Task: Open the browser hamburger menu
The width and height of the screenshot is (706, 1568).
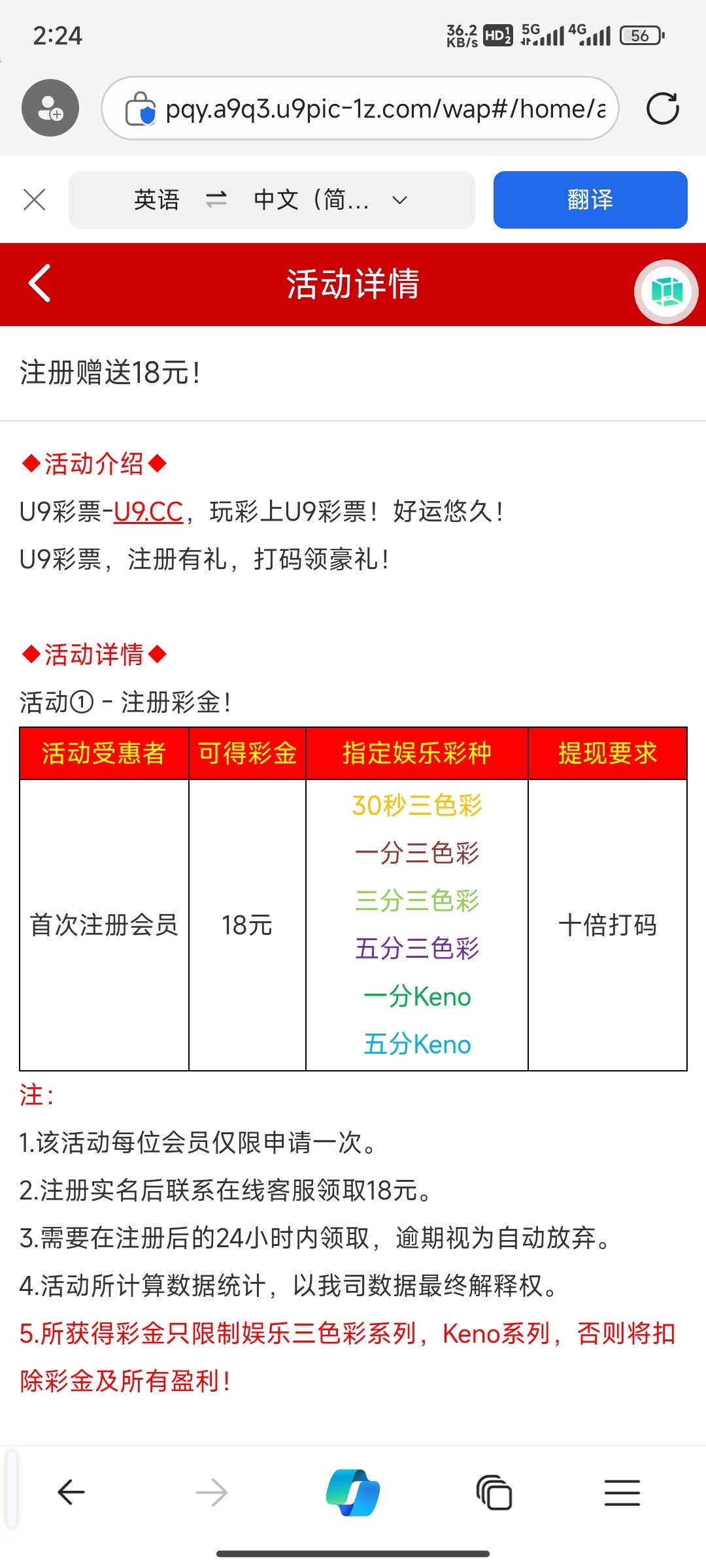Action: coord(622,1492)
